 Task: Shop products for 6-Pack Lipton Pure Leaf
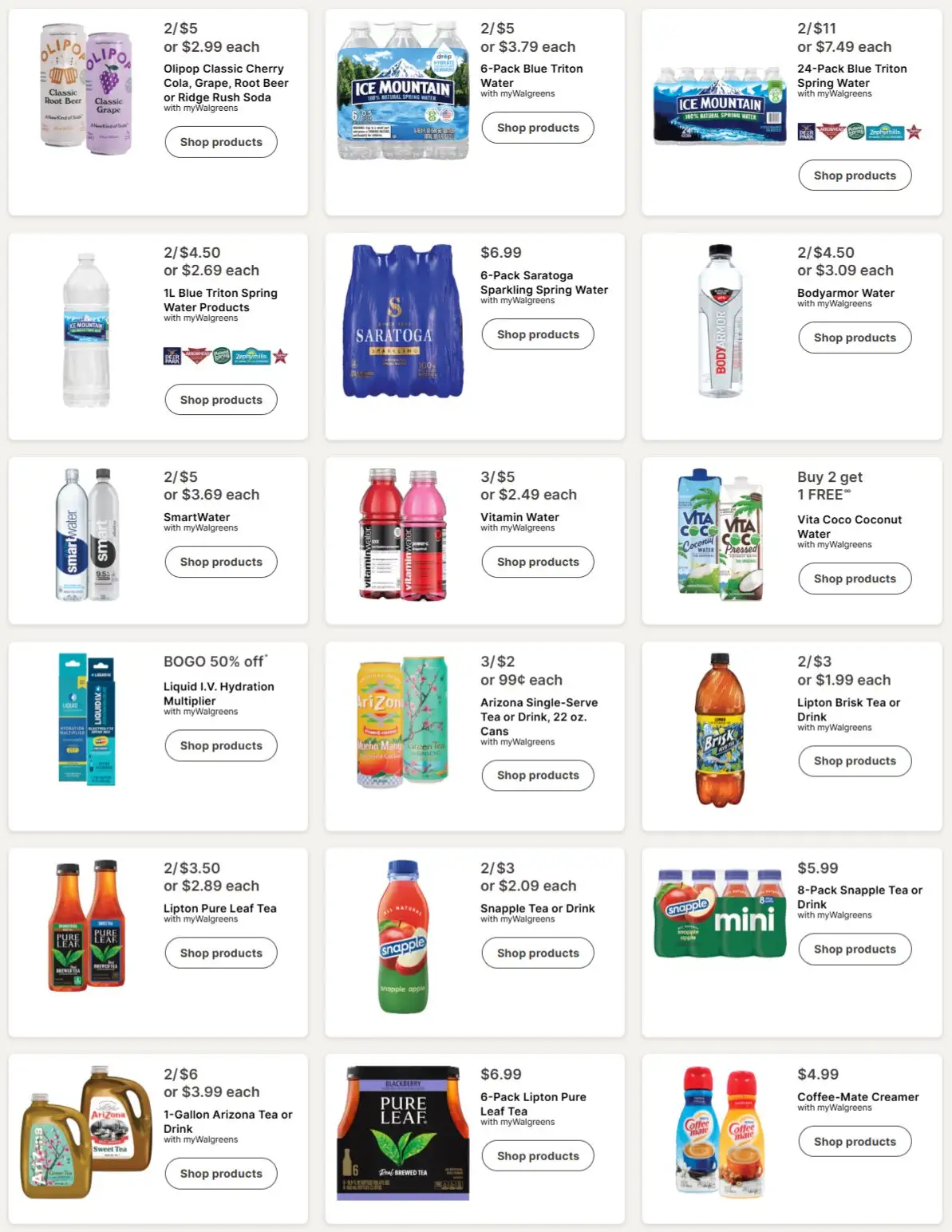click(538, 1155)
